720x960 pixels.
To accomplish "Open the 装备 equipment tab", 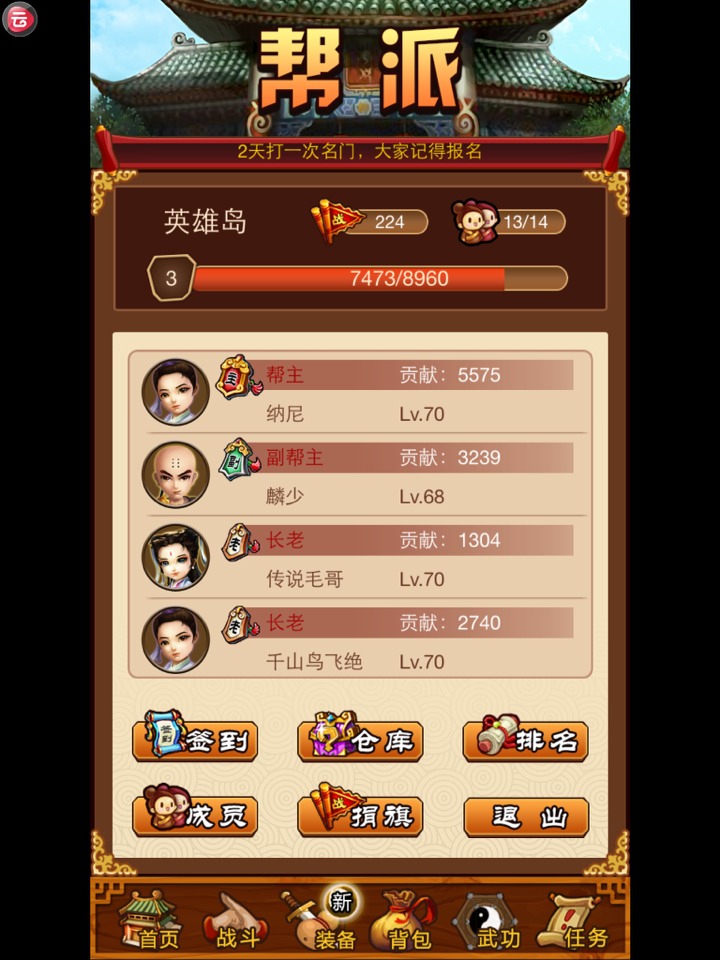I will [322, 922].
